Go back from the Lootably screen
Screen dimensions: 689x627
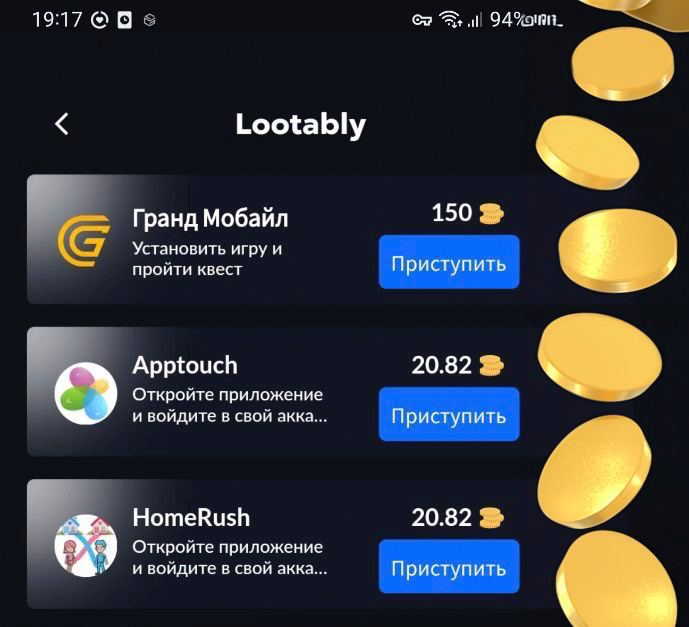(x=62, y=124)
